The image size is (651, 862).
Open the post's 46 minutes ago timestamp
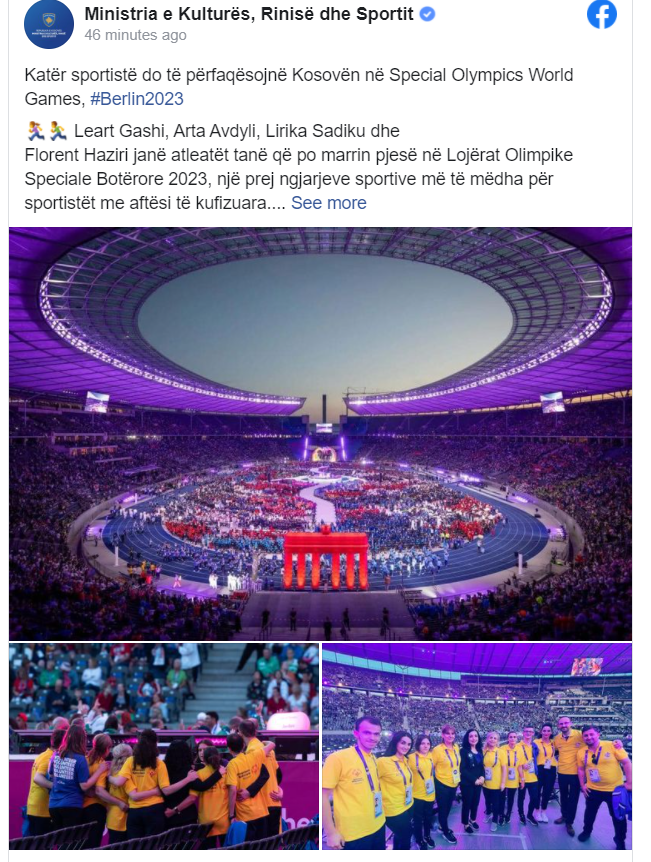(135, 35)
